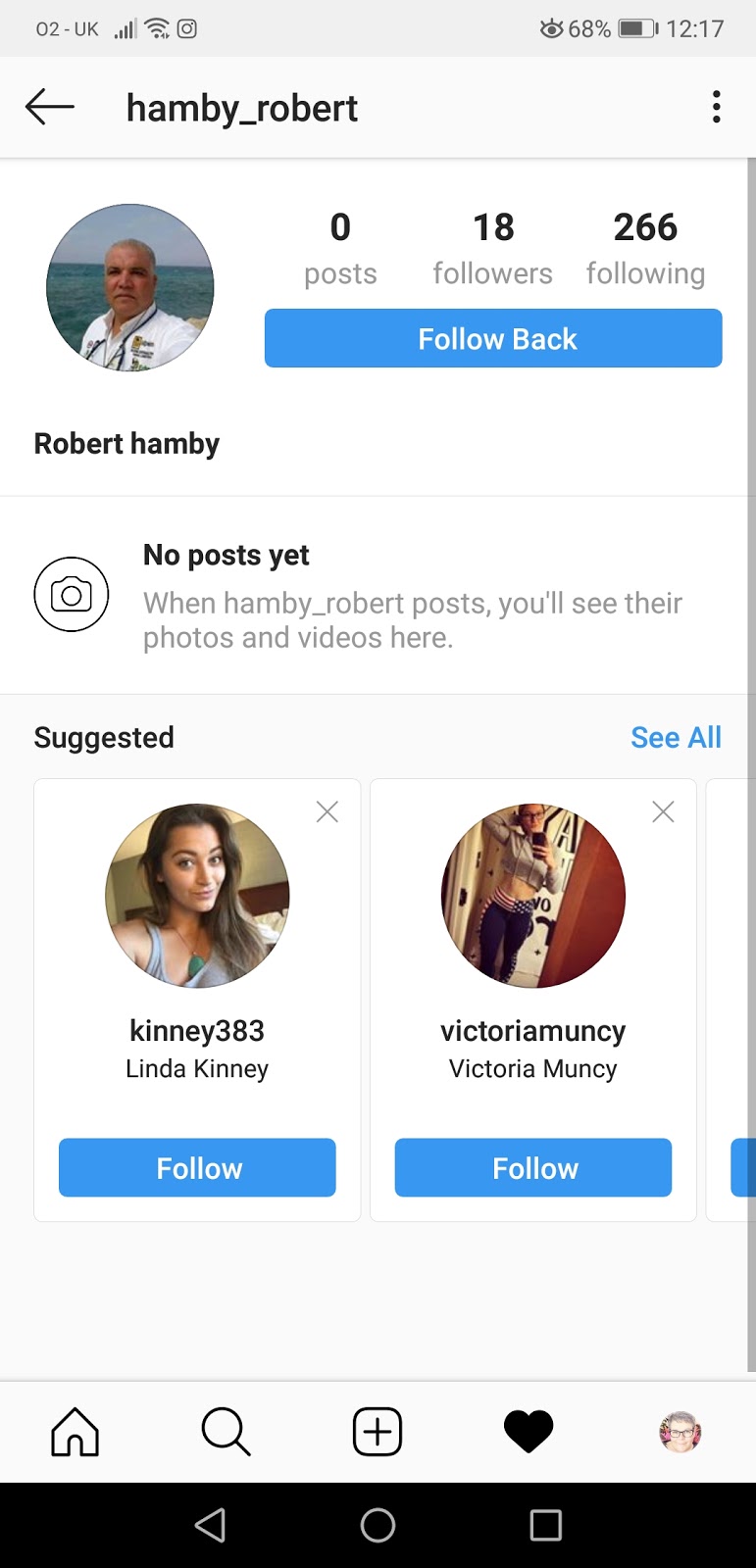Screen dimensions: 756x1568
Task: Open the Search tab
Action: [x=227, y=1432]
